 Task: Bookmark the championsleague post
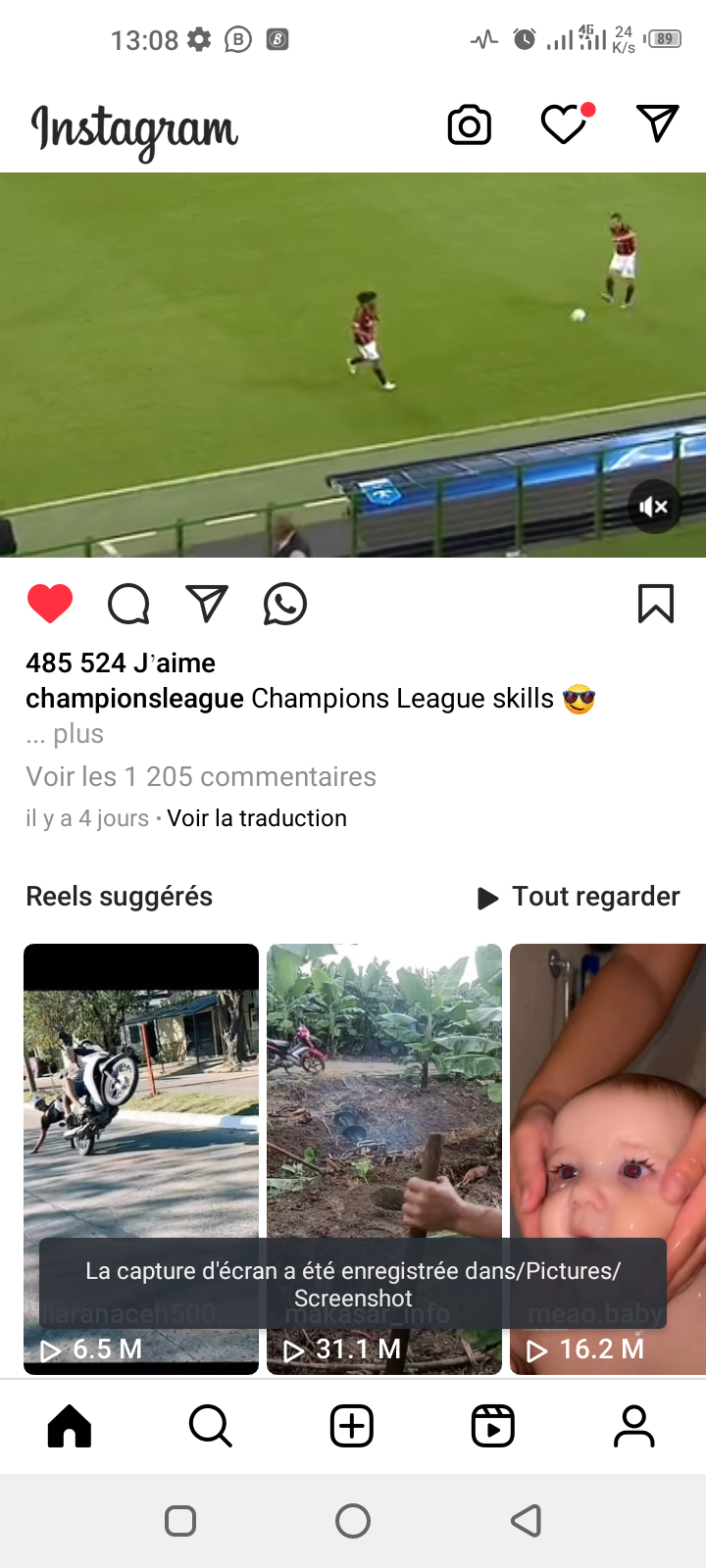pos(655,604)
